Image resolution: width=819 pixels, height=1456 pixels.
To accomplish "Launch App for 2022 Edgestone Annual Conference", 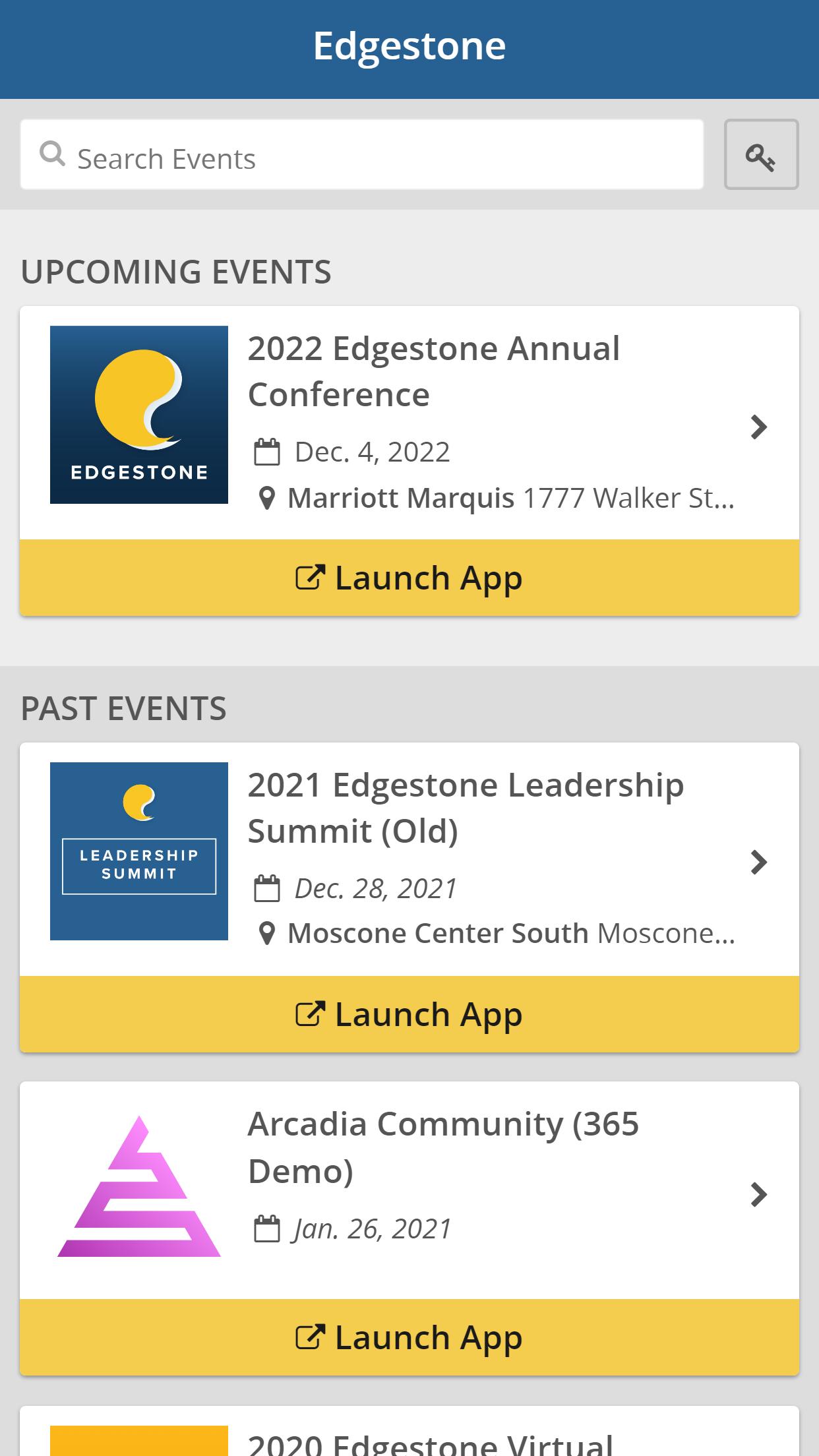I will click(409, 578).
